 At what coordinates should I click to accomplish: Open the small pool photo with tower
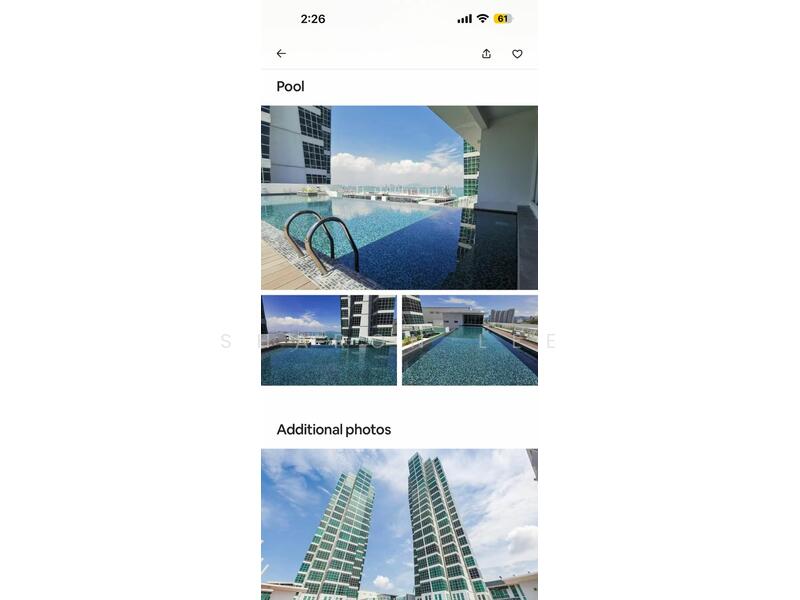[329, 340]
